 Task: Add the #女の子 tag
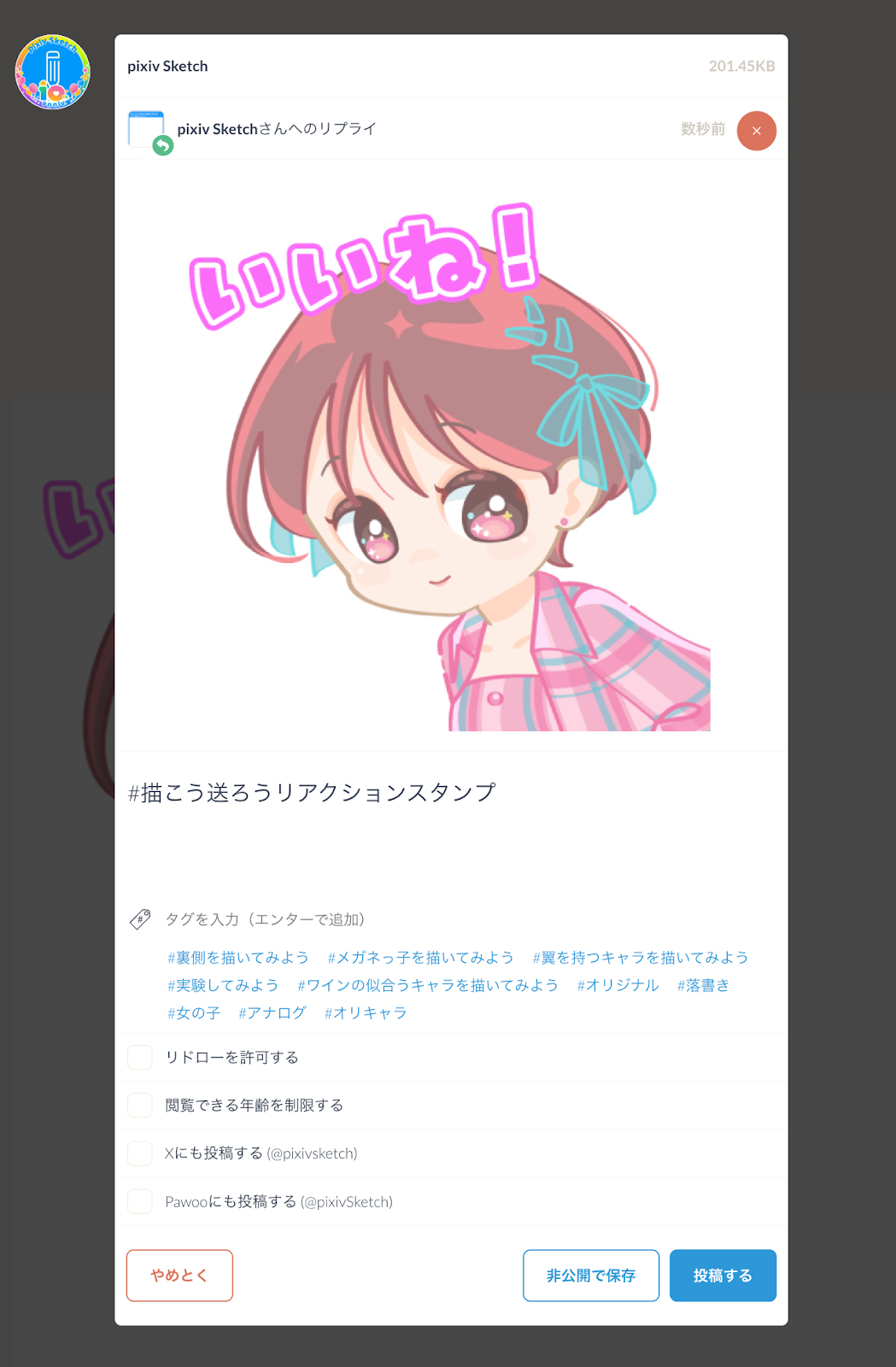coord(194,1013)
